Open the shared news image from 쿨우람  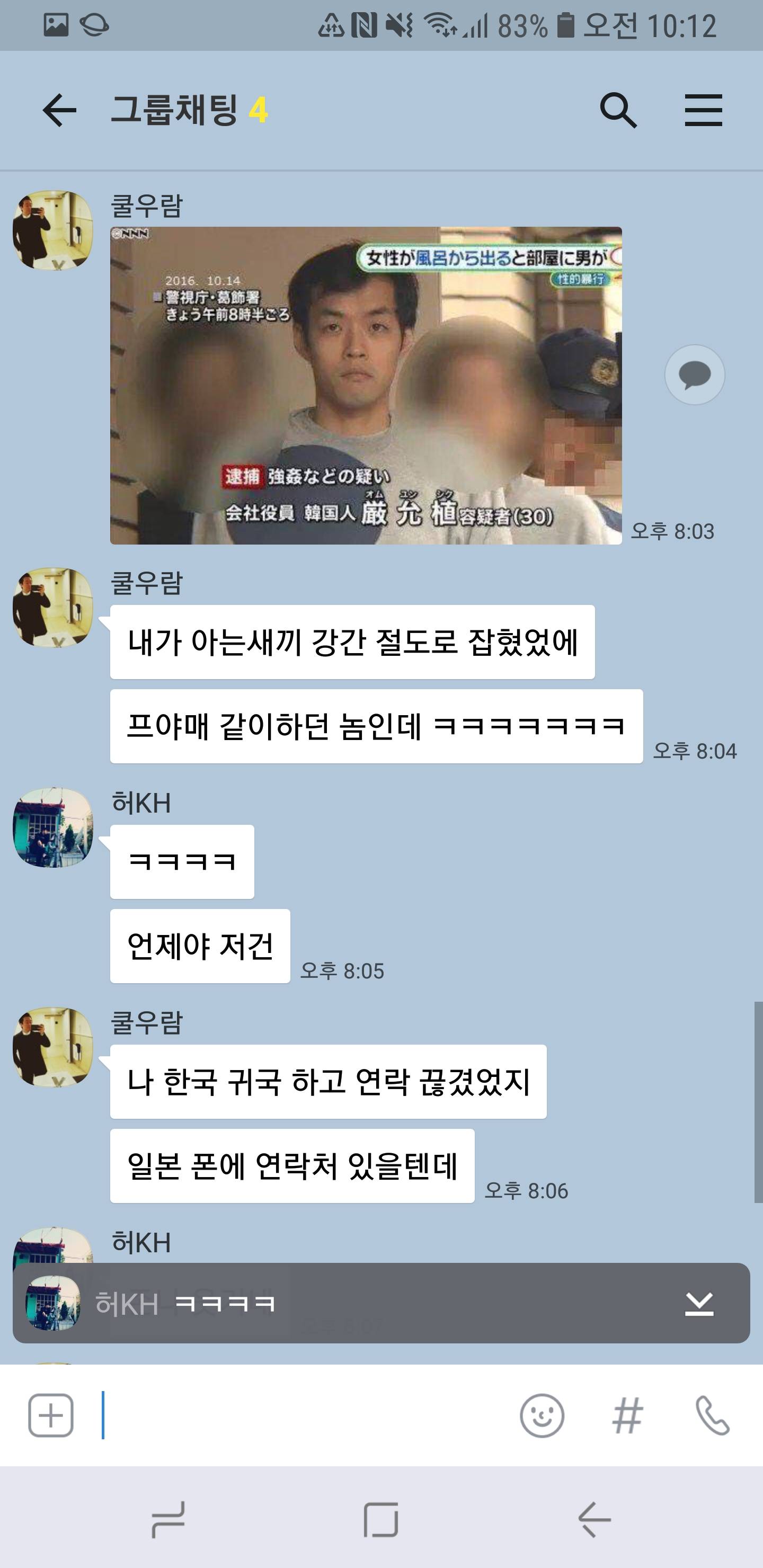366,385
